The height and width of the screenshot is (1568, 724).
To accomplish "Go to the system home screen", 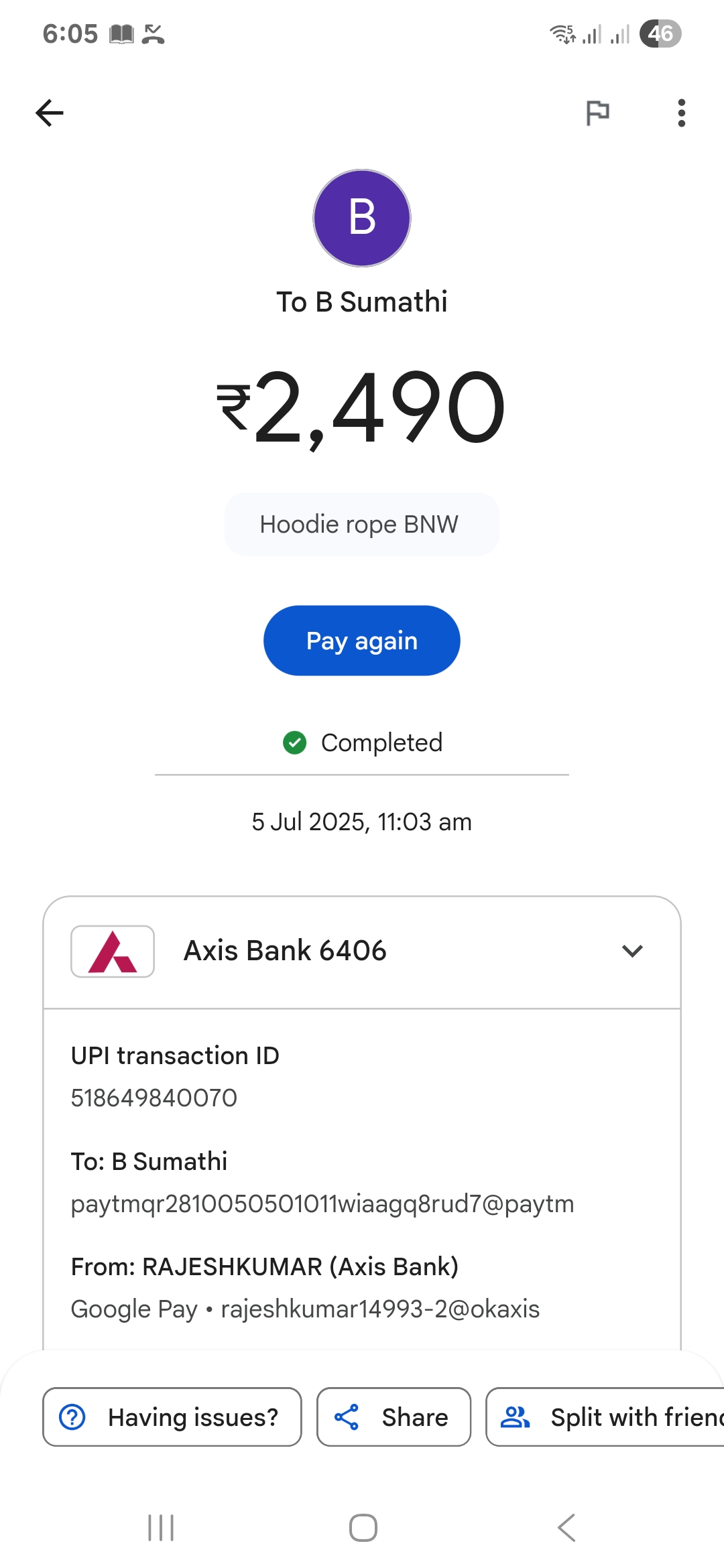I will click(363, 1528).
